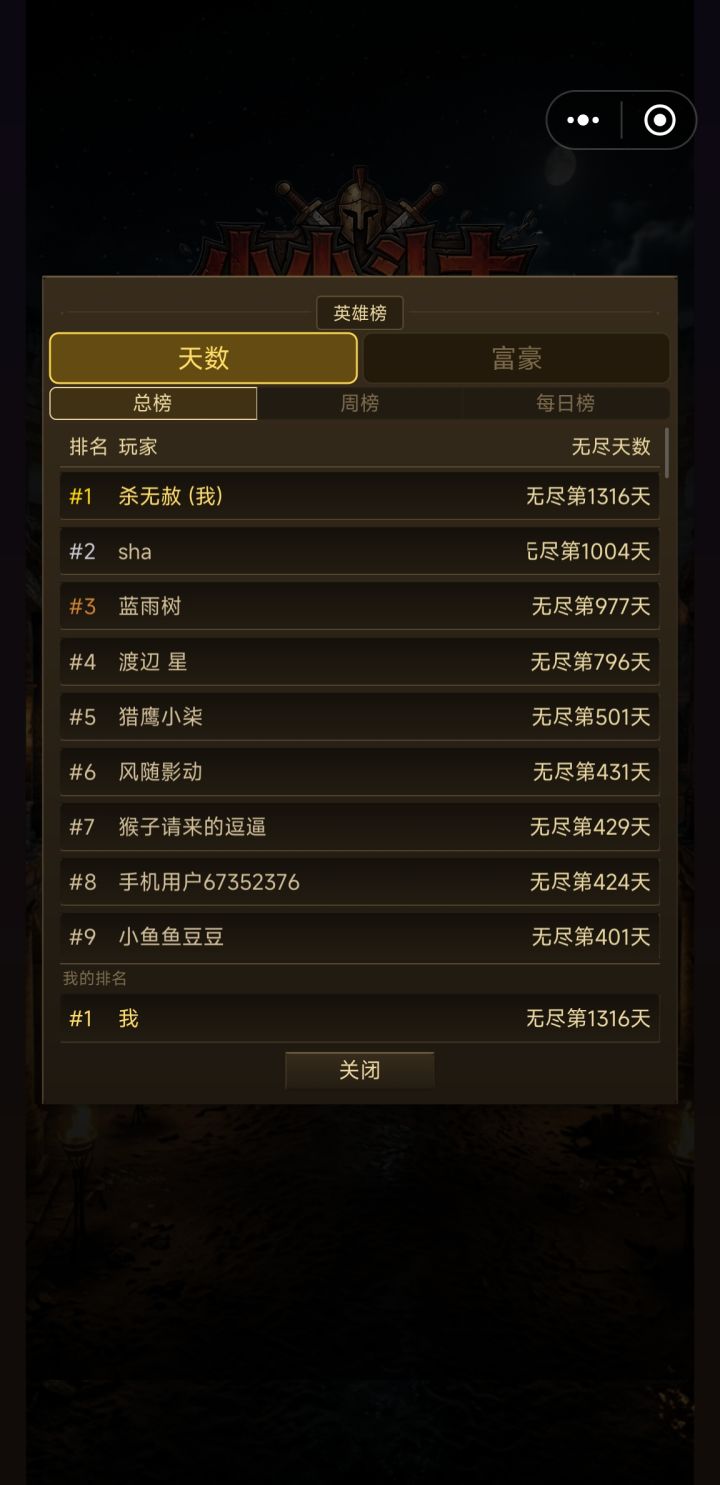
Task: Open the #8 player 手机用户67352376 entry
Action: [359, 882]
